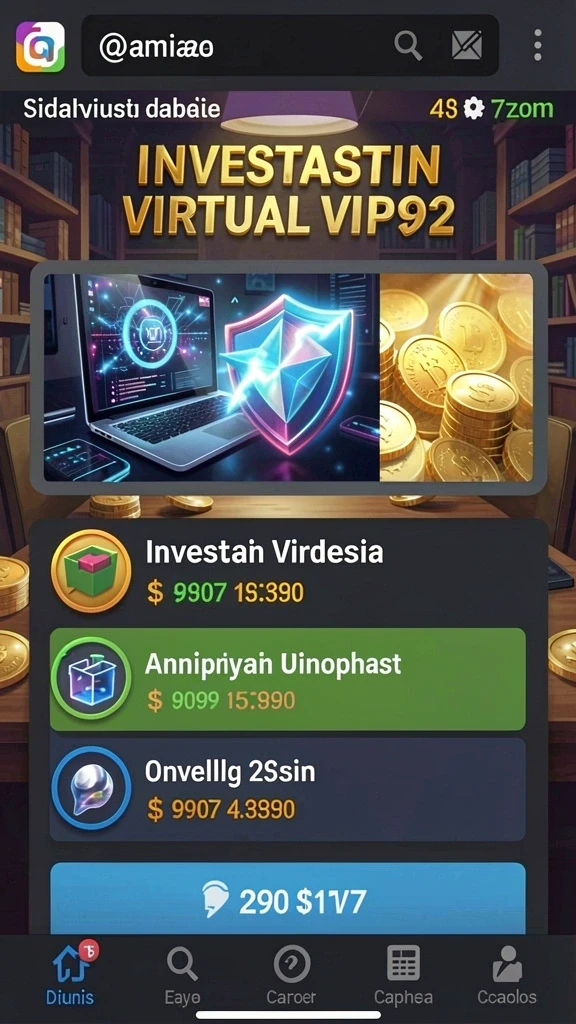Open the gear settings icon beside 7zom
The width and height of the screenshot is (576, 1024).
(x=473, y=109)
